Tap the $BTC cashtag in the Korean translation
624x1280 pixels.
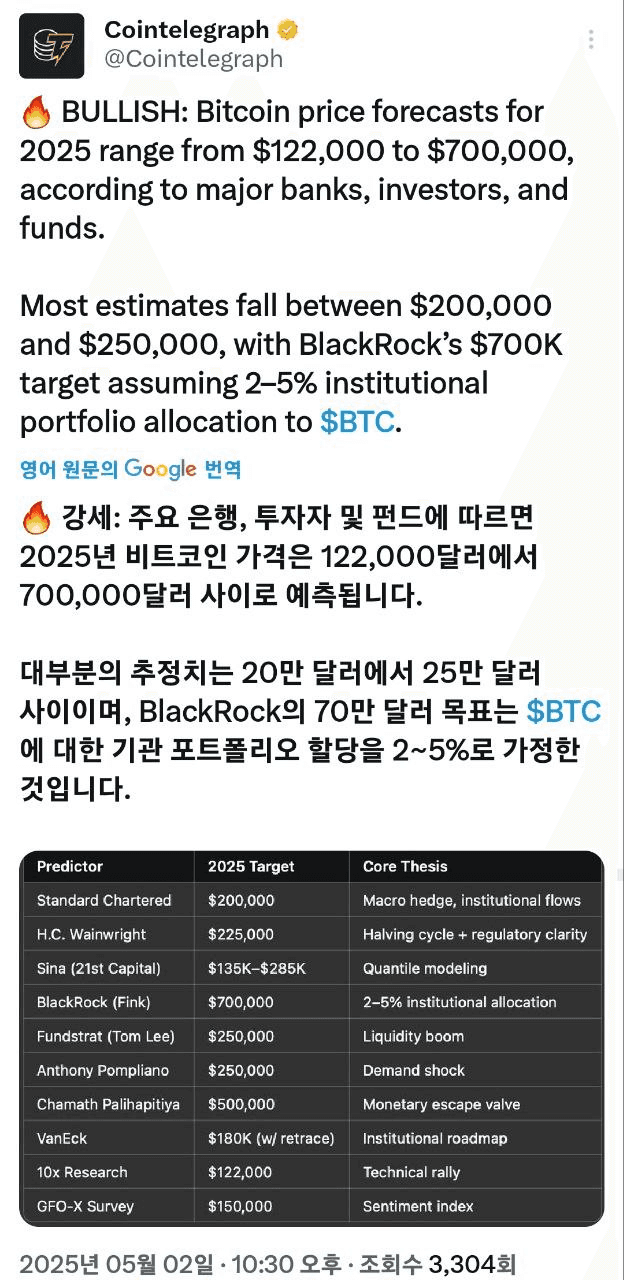pos(564,711)
